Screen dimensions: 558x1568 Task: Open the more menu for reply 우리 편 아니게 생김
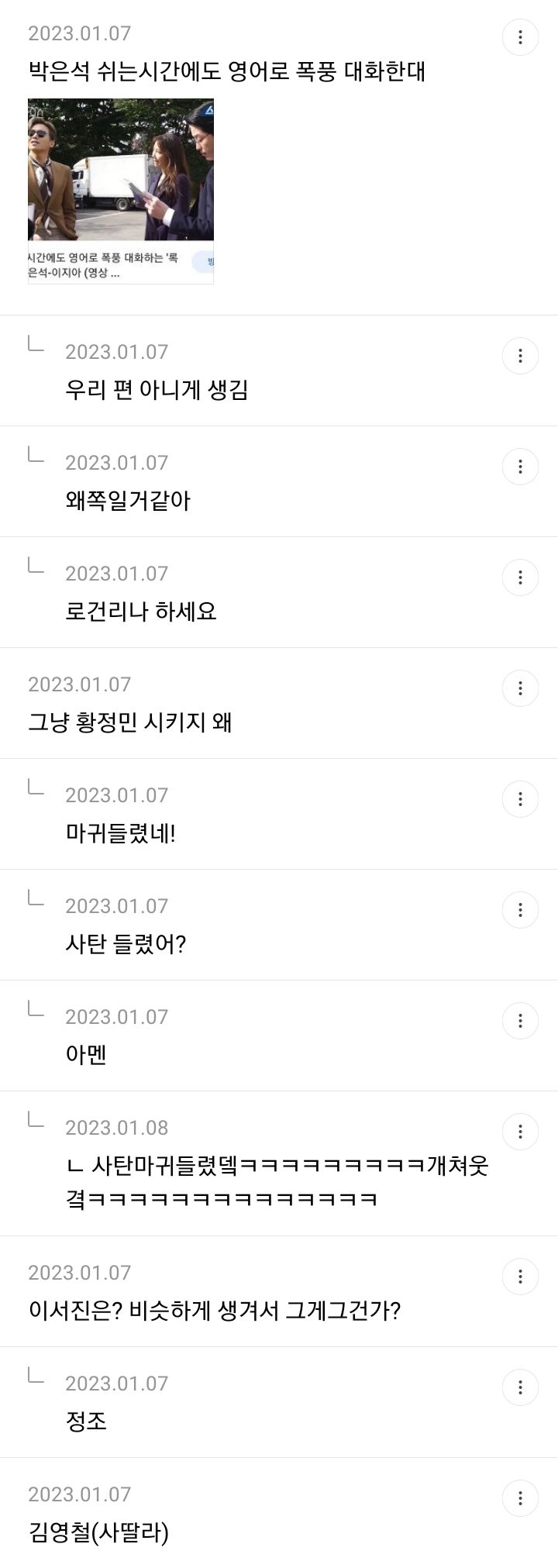click(520, 356)
